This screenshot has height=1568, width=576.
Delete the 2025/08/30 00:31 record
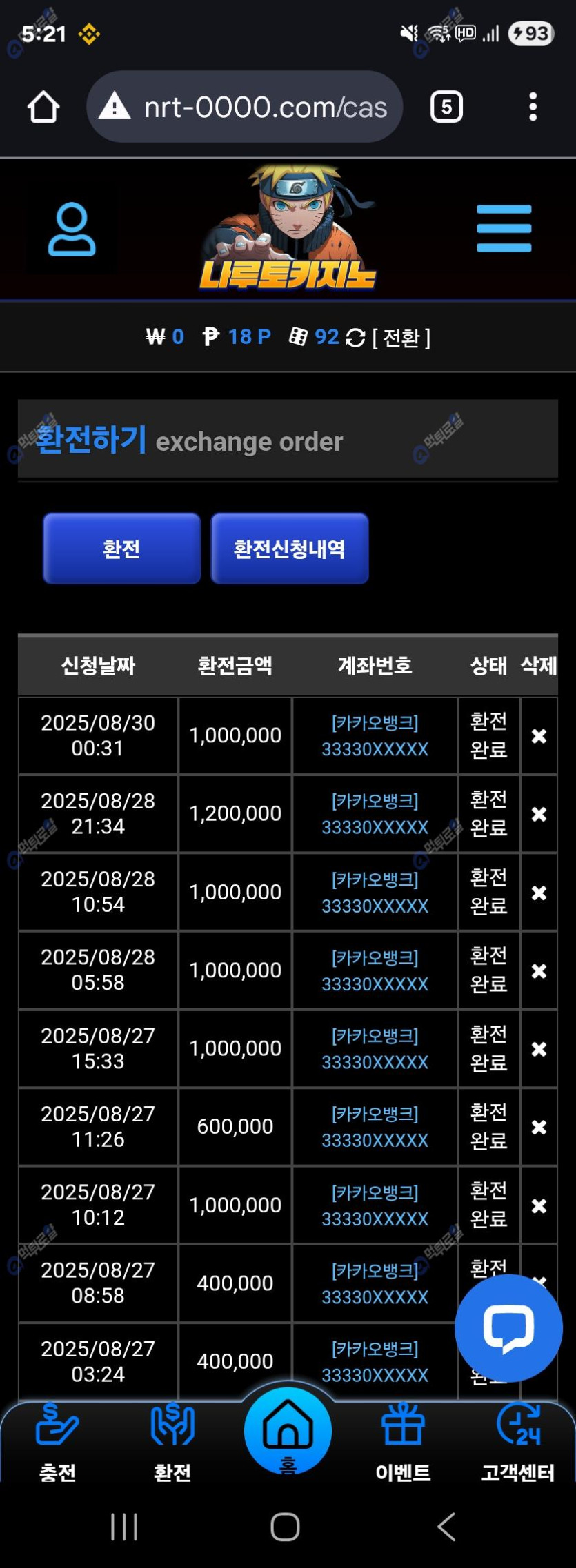click(x=539, y=736)
